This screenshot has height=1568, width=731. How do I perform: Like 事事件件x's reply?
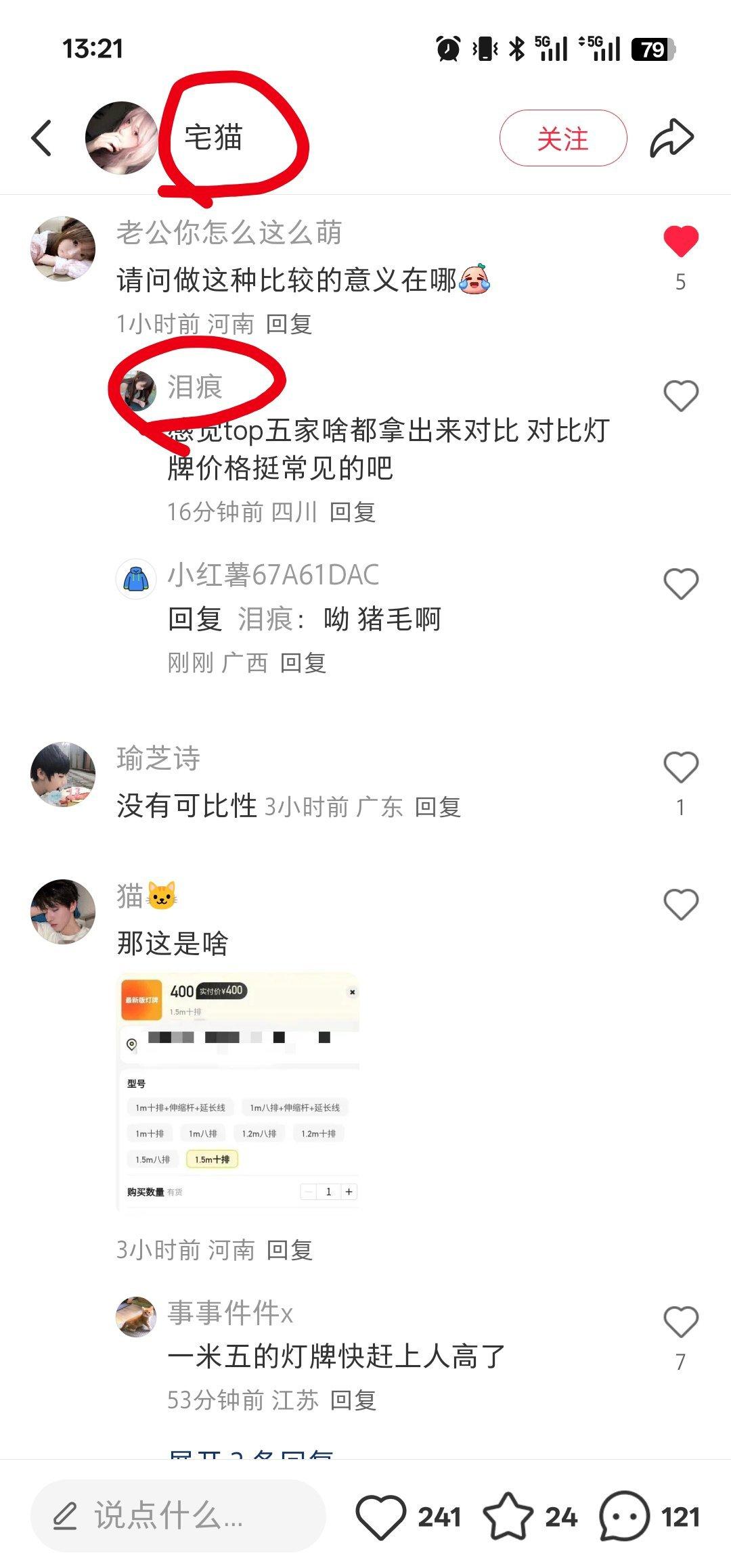pos(681,1322)
